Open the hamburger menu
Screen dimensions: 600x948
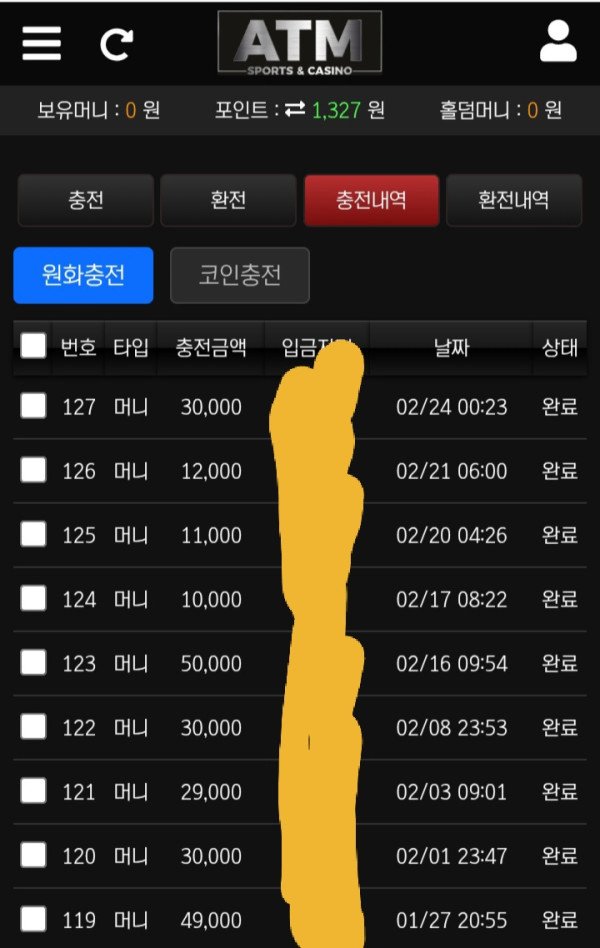tap(42, 43)
